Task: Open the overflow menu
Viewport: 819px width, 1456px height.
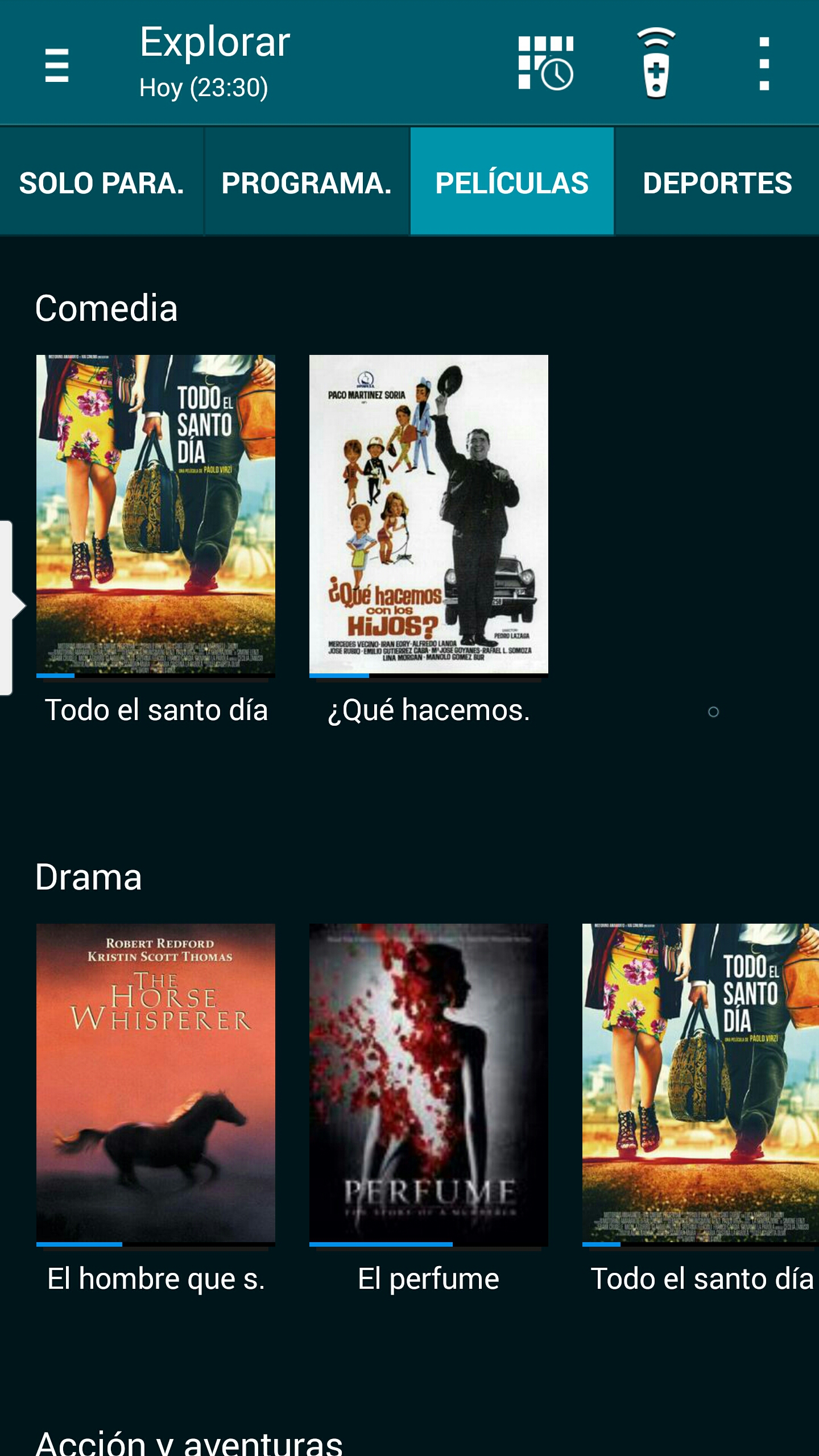Action: (764, 63)
